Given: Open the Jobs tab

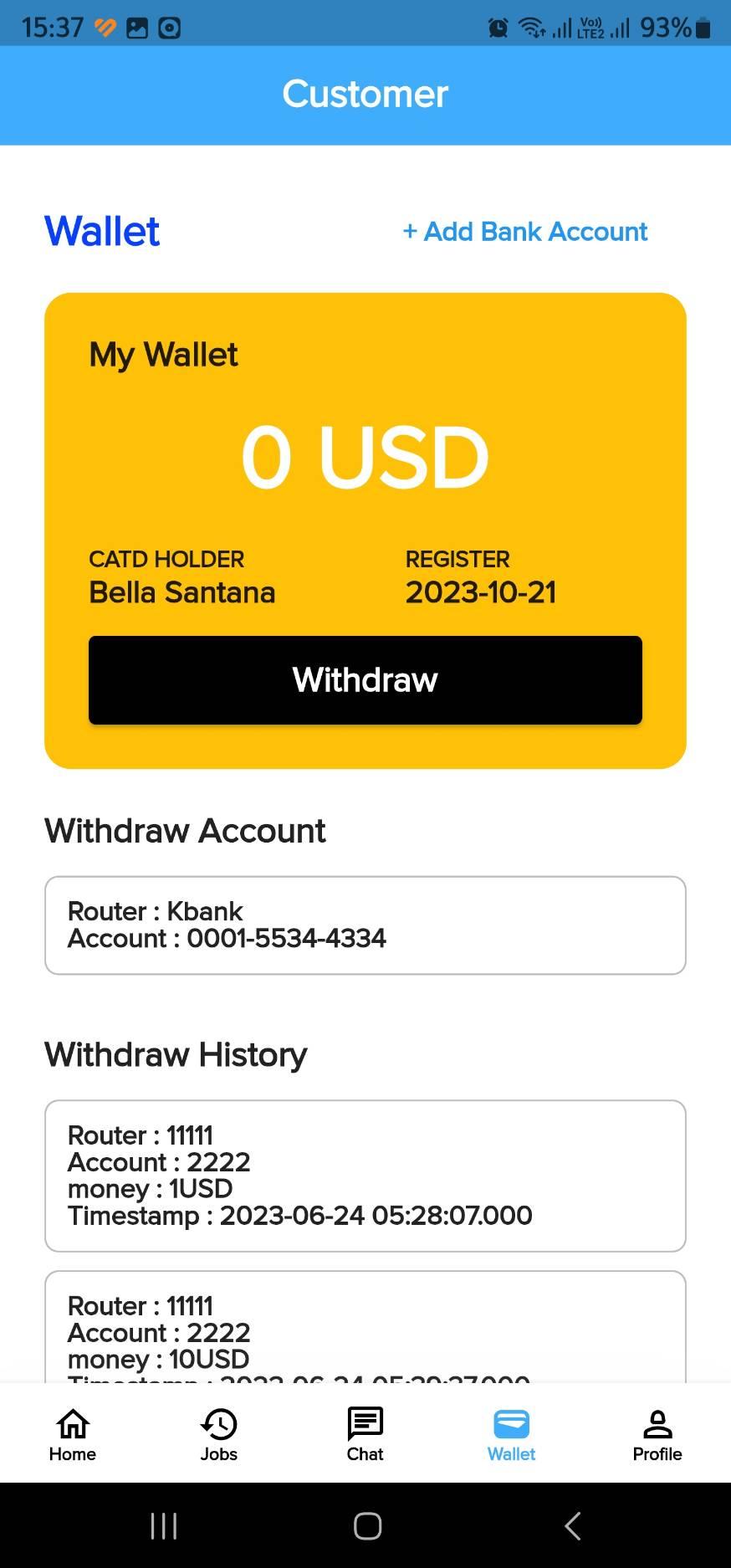Looking at the screenshot, I should coord(219,1434).
